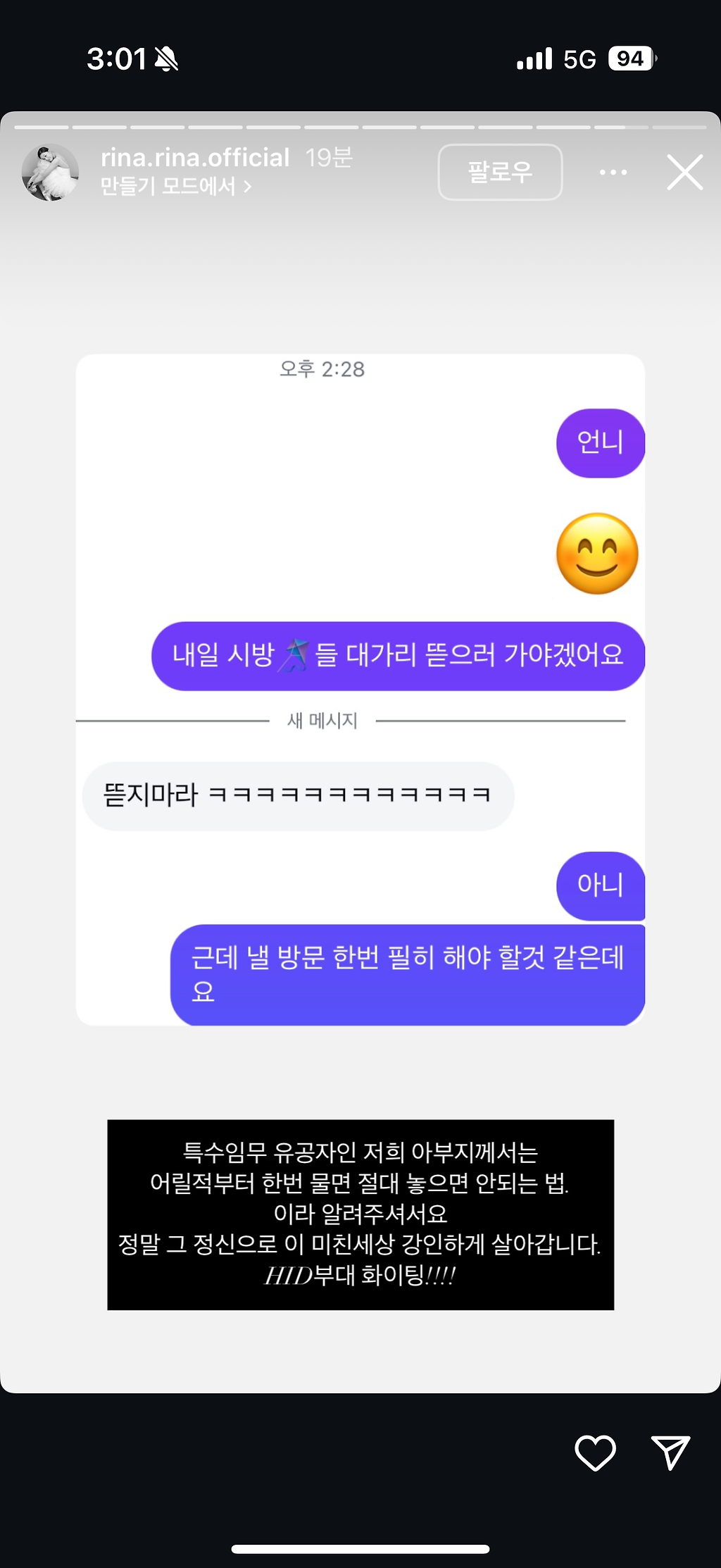Open the rina.rina.official username link
Screen dimensions: 721x1568
click(195, 158)
